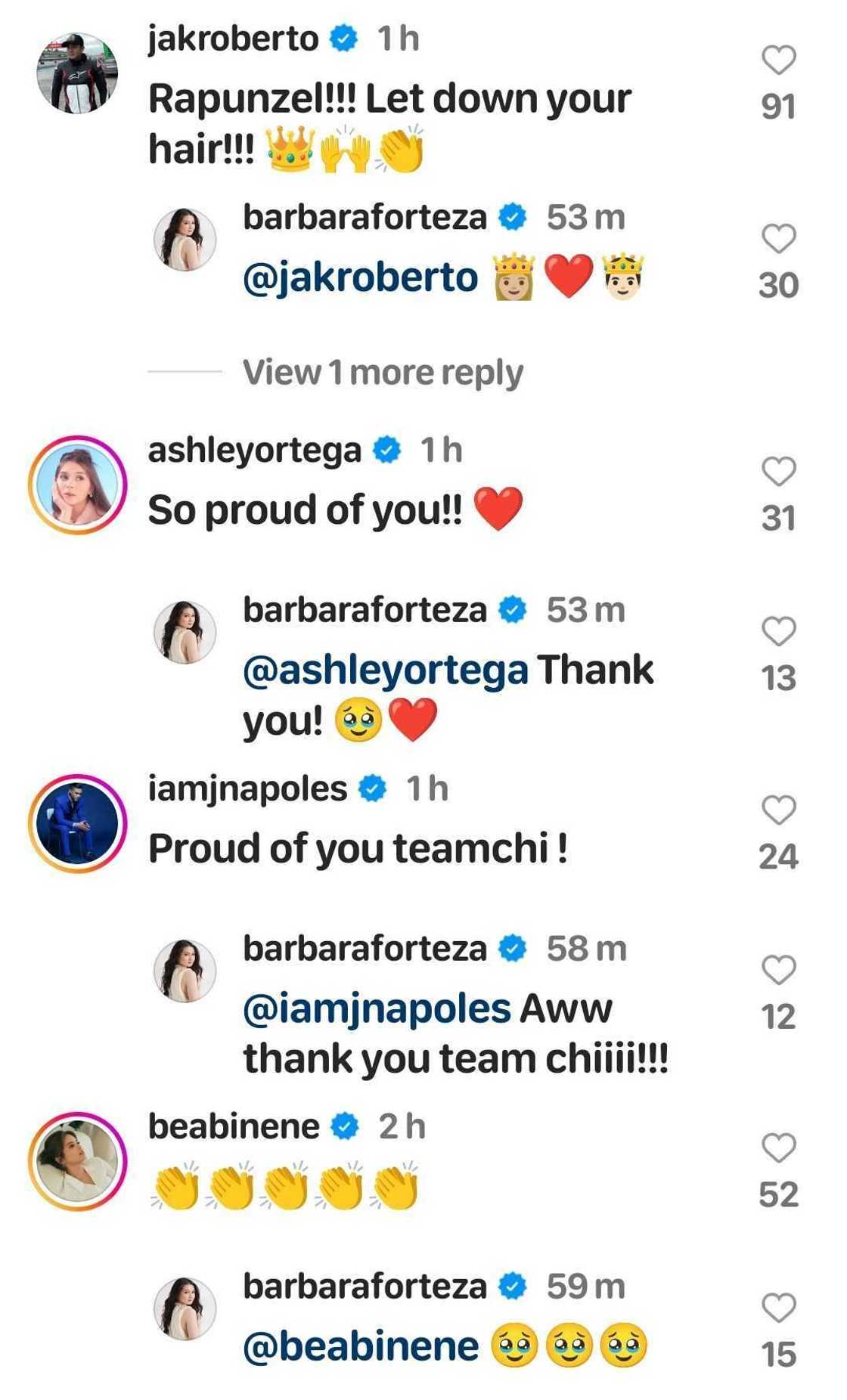Open the jakroberto username

233,39
